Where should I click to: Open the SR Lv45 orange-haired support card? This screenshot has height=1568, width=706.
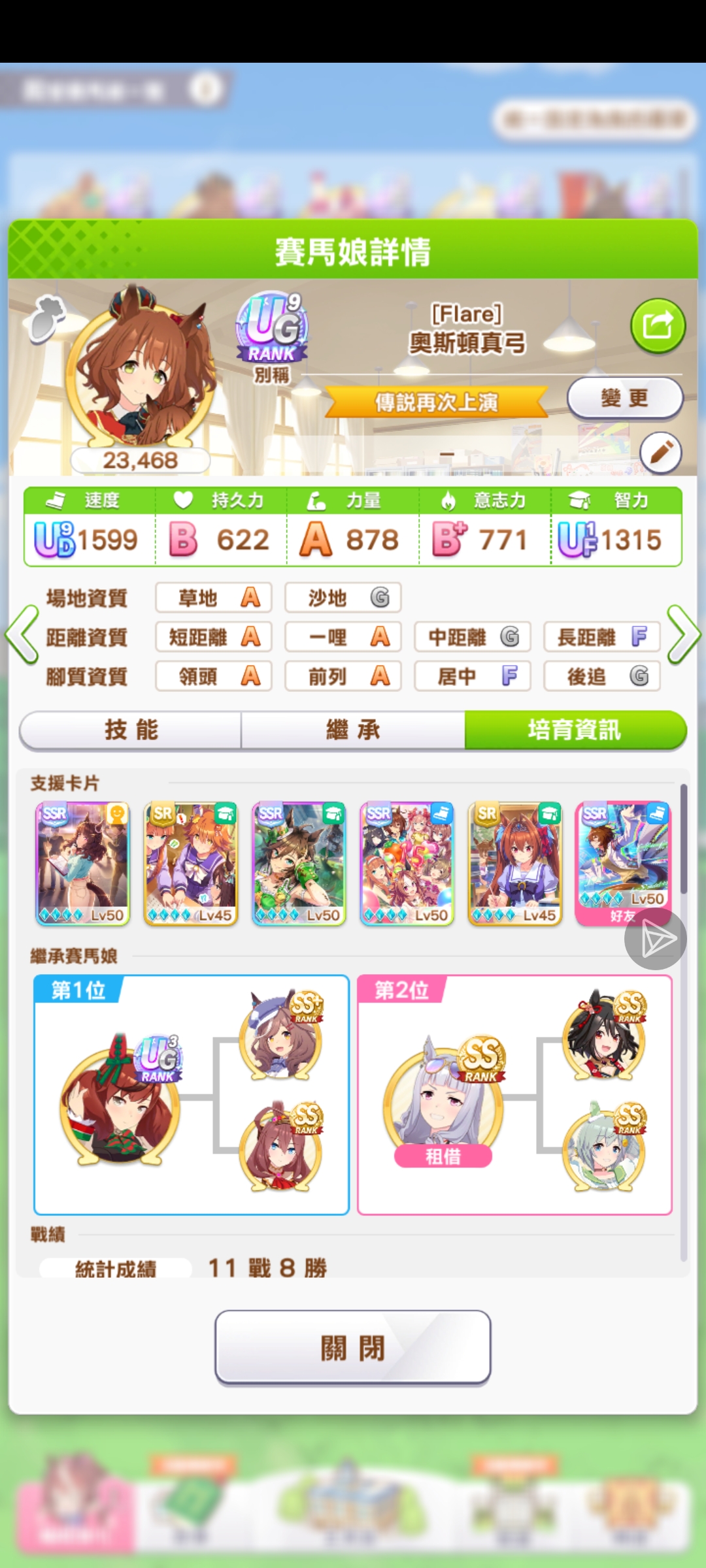coord(191,863)
